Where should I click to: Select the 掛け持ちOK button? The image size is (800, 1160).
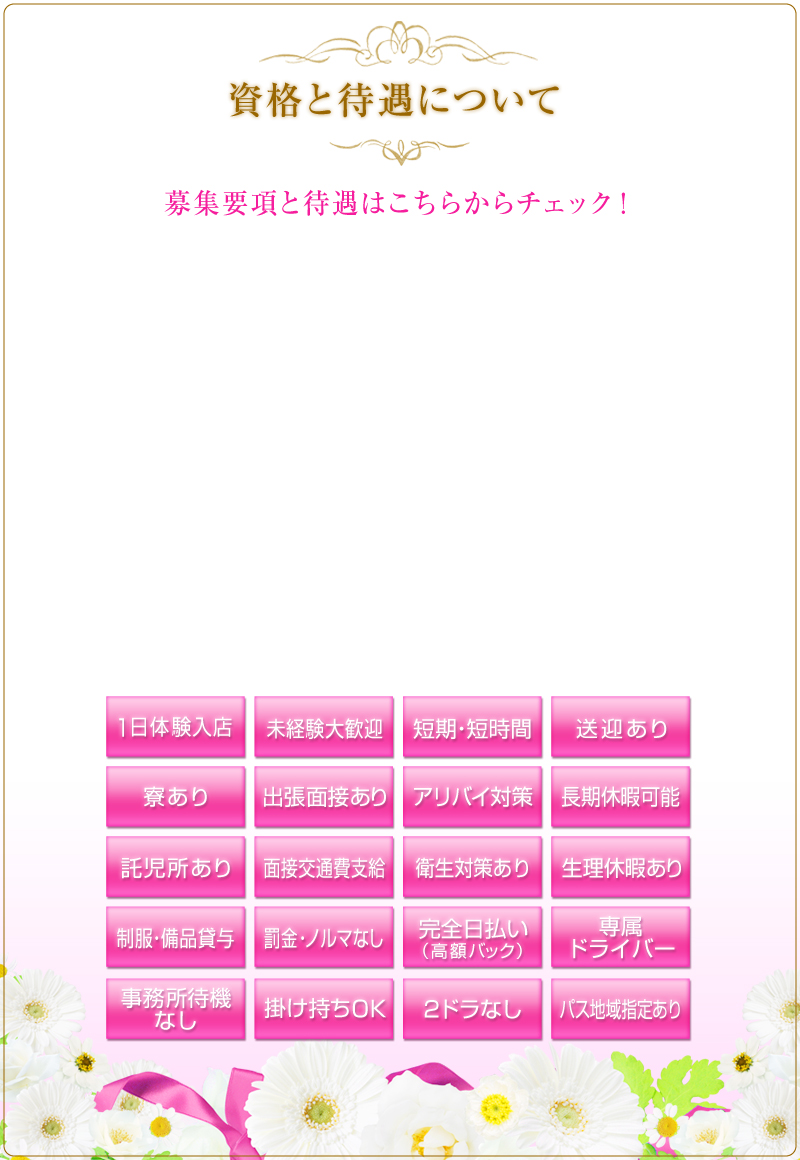tap(323, 1008)
